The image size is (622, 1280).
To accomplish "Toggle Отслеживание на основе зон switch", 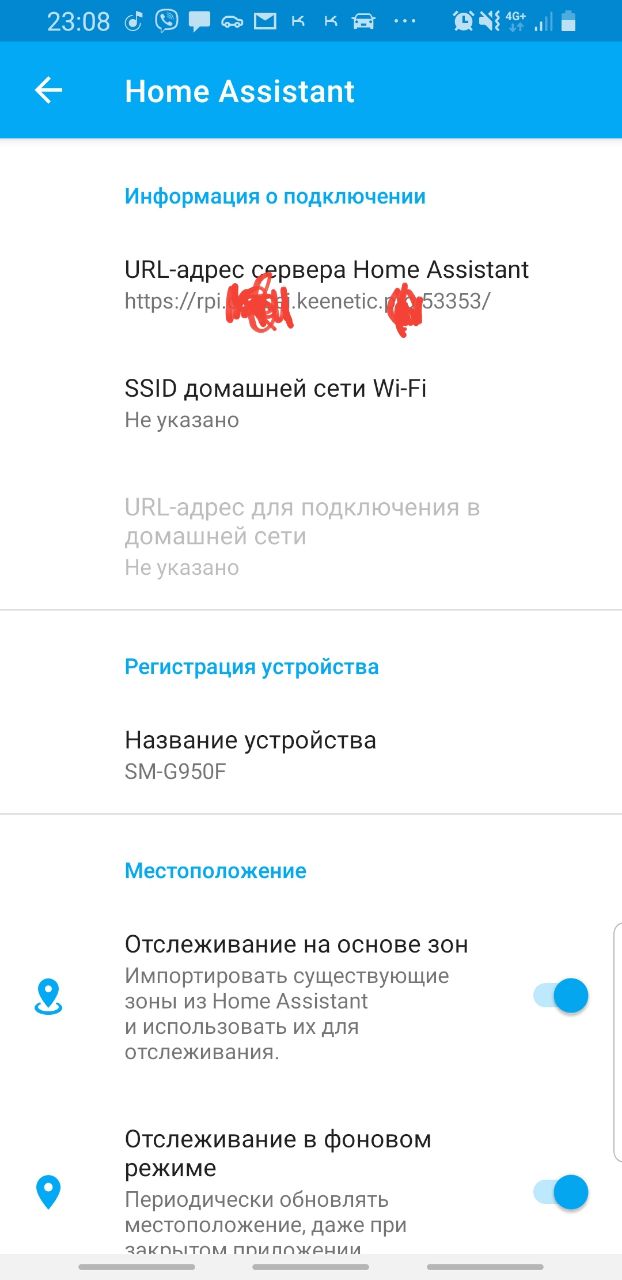I will pyautogui.click(x=561, y=996).
